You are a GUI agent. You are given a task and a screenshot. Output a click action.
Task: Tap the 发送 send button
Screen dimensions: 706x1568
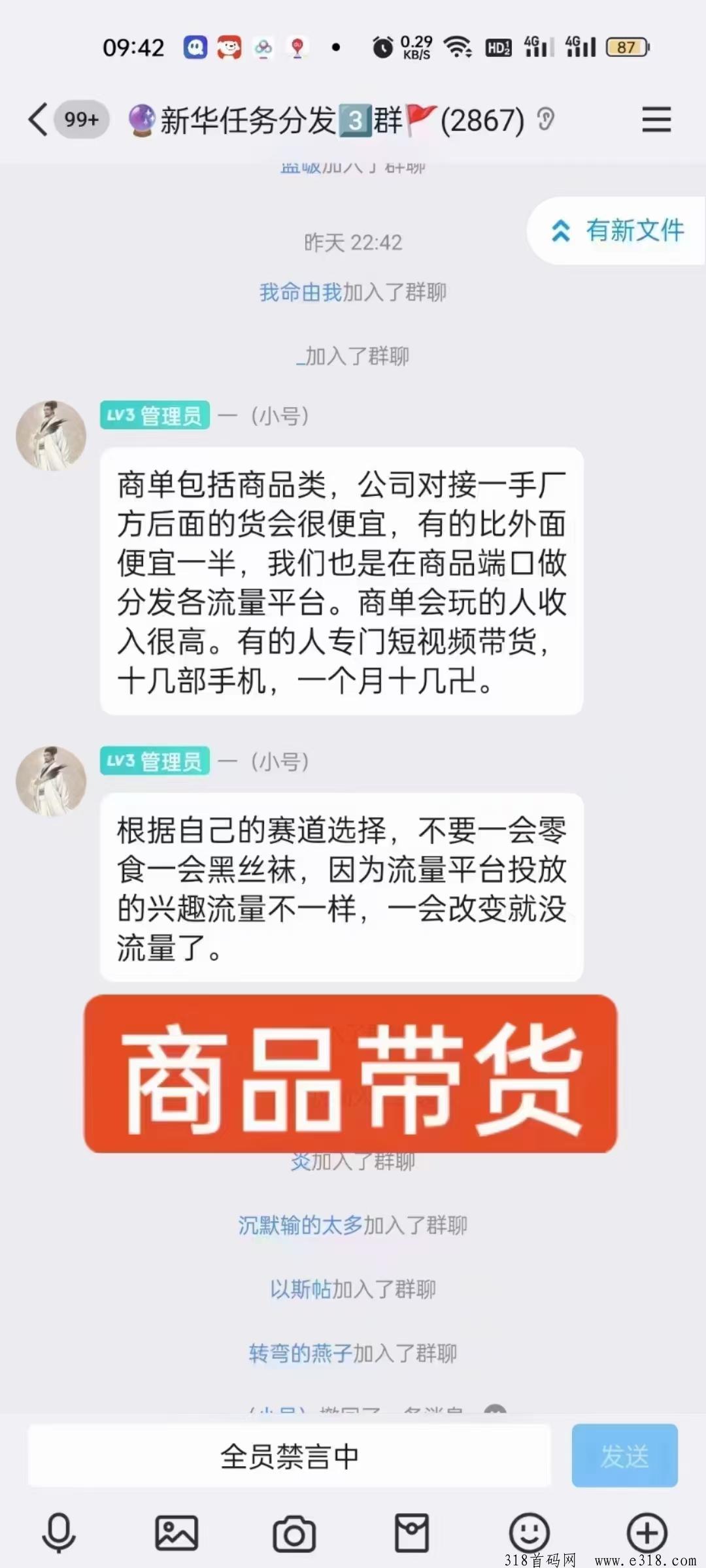(x=624, y=1456)
